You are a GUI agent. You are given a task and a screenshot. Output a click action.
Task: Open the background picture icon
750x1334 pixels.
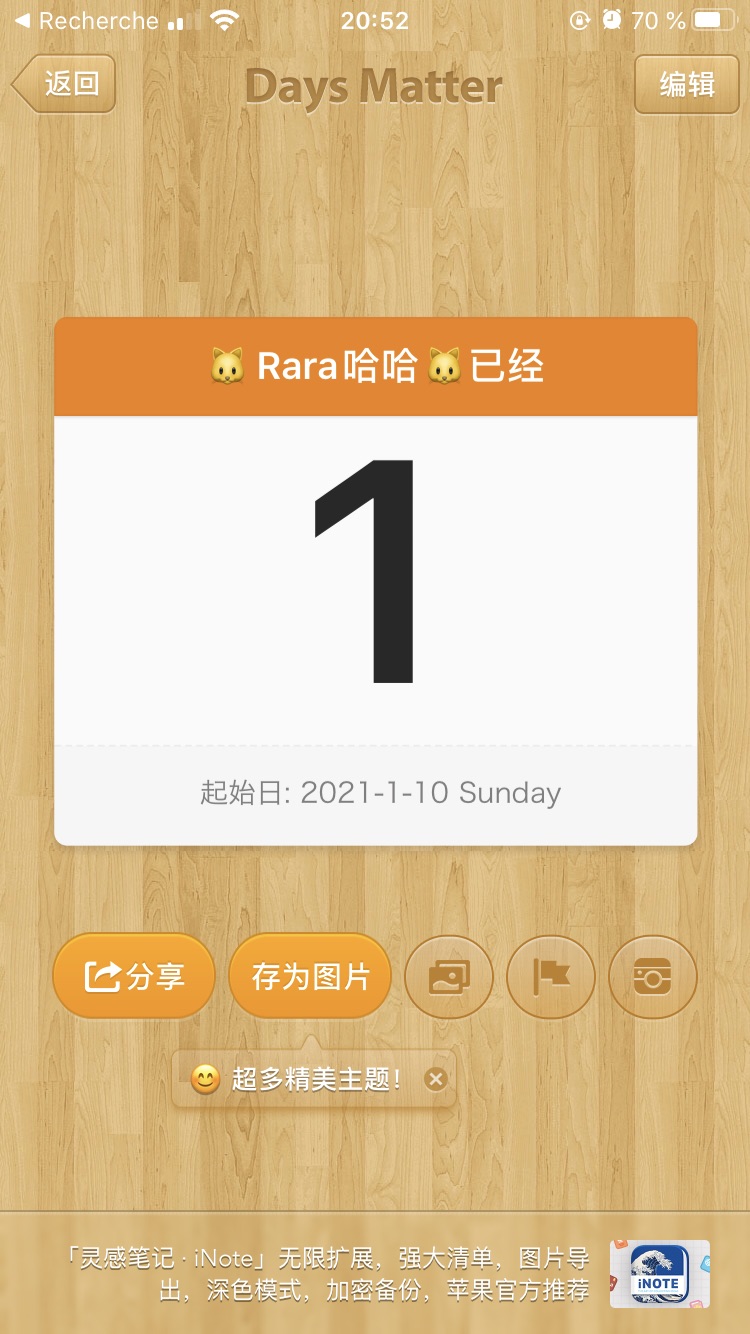[448, 976]
